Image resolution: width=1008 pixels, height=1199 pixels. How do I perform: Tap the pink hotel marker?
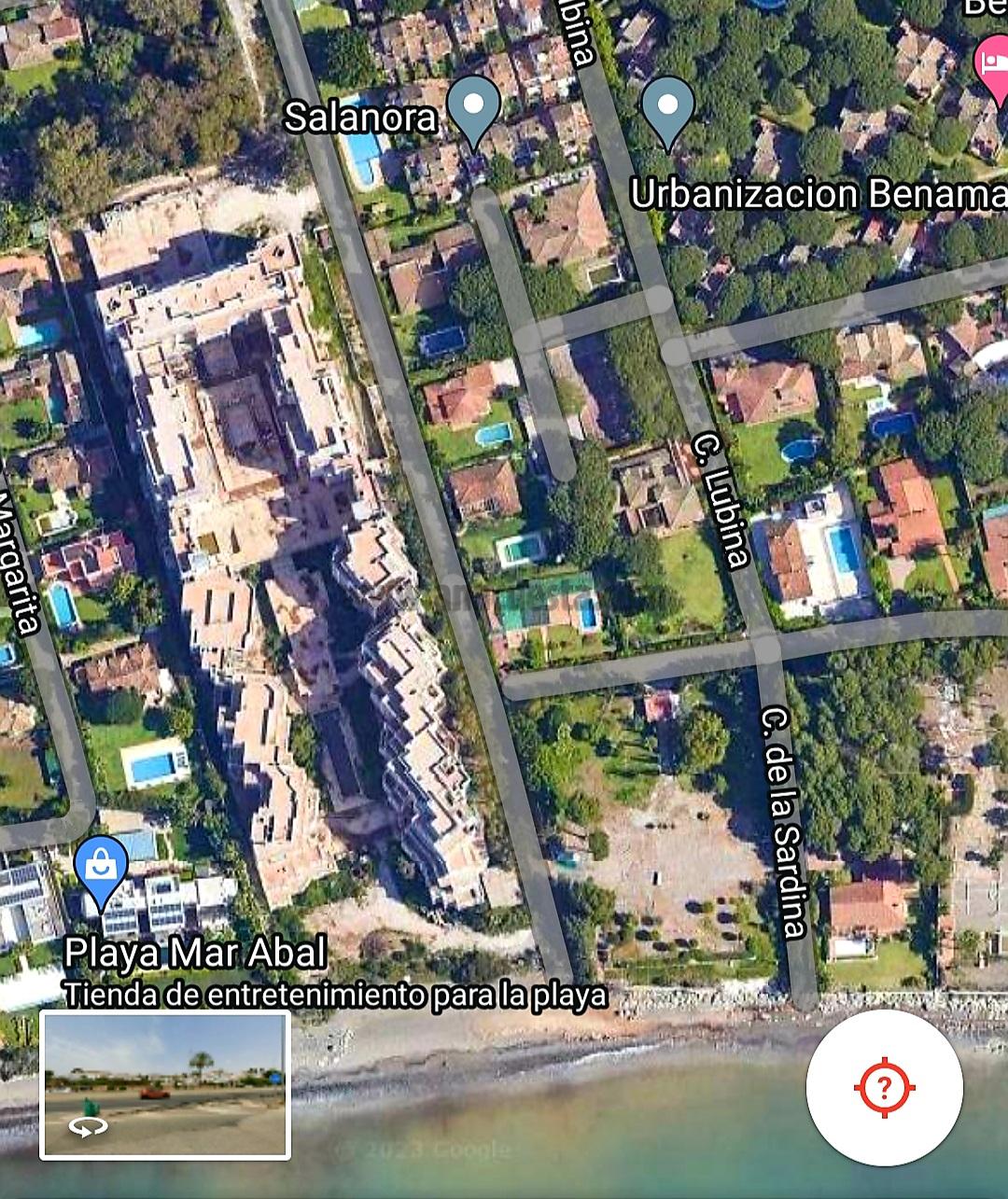pos(991,63)
